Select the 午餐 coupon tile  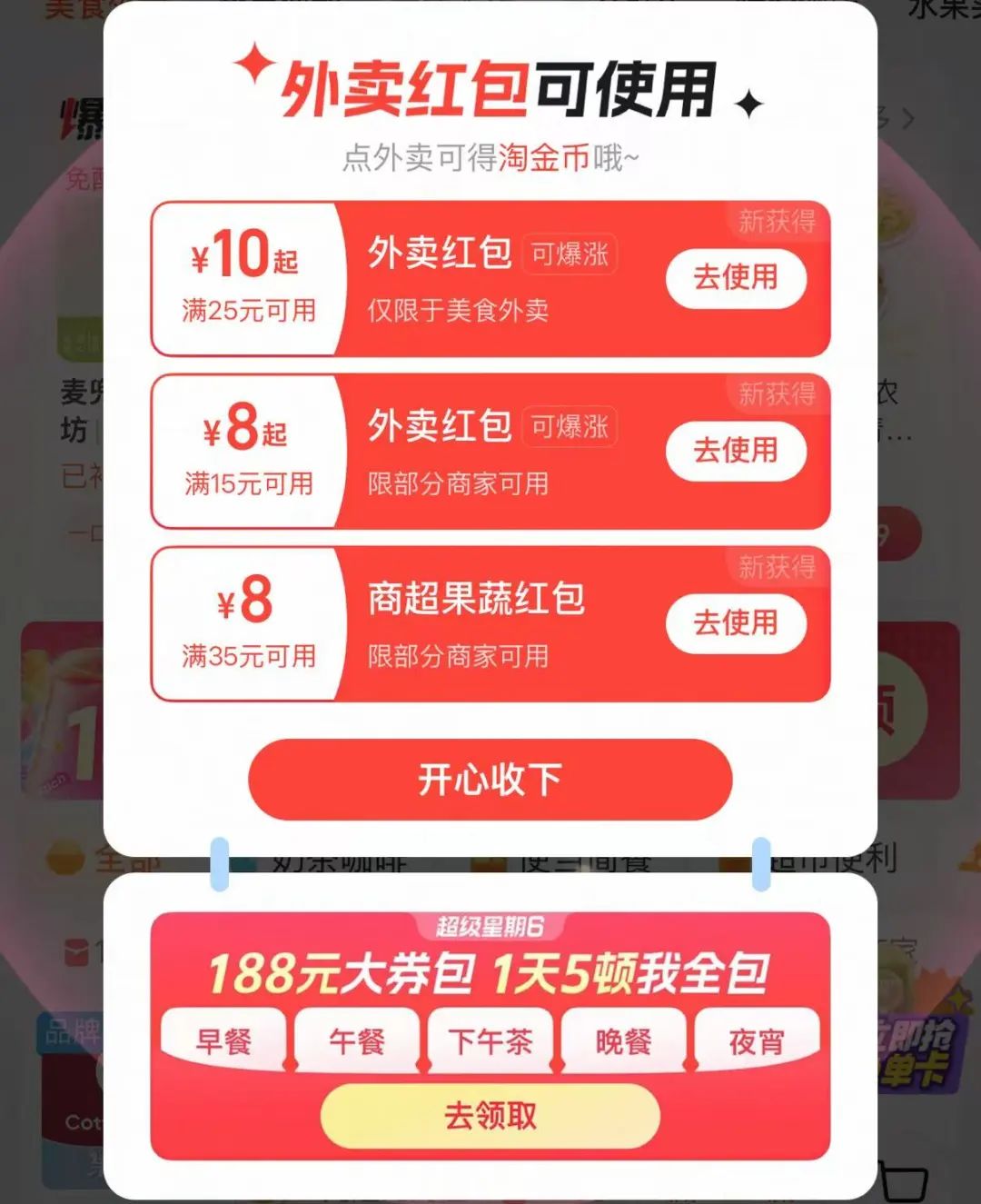pos(357,1041)
